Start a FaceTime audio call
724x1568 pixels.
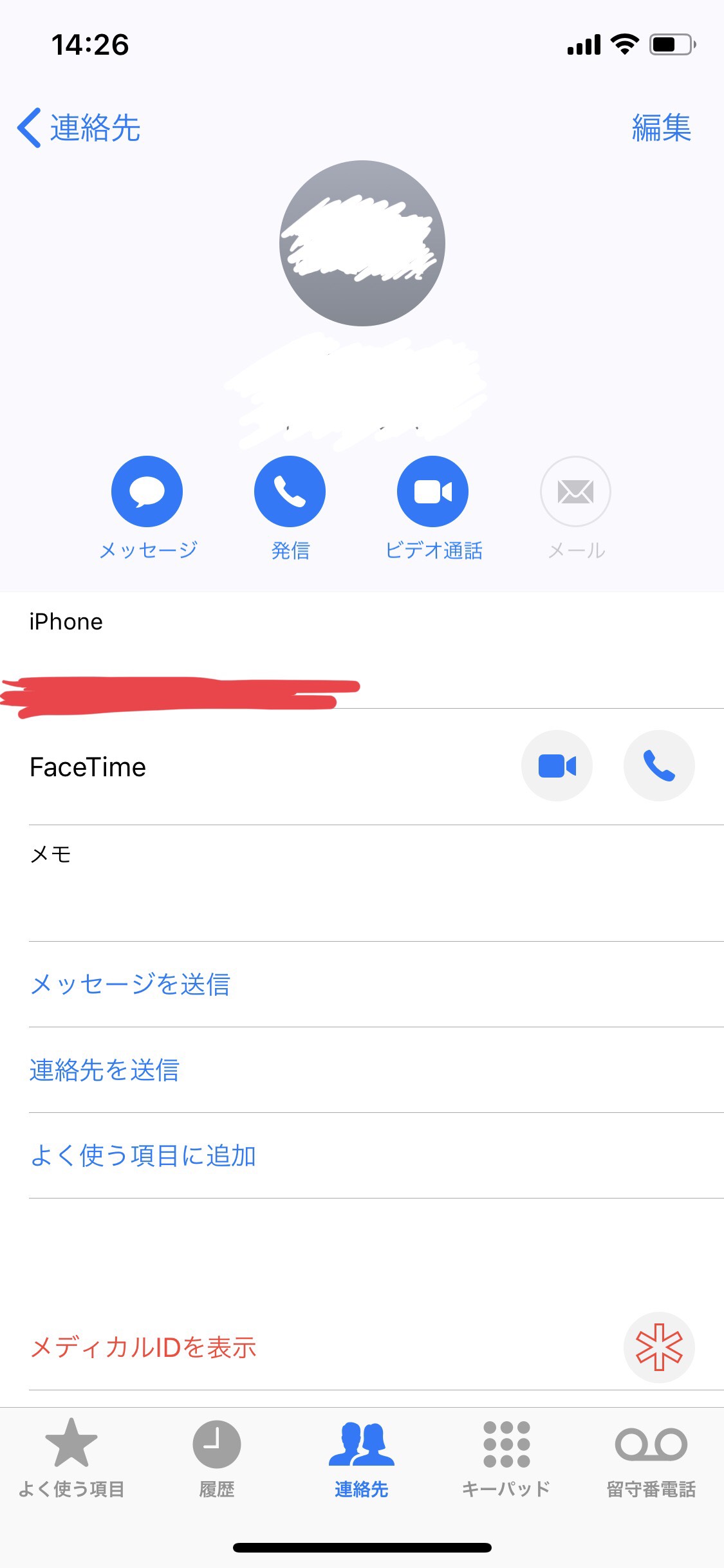point(659,765)
